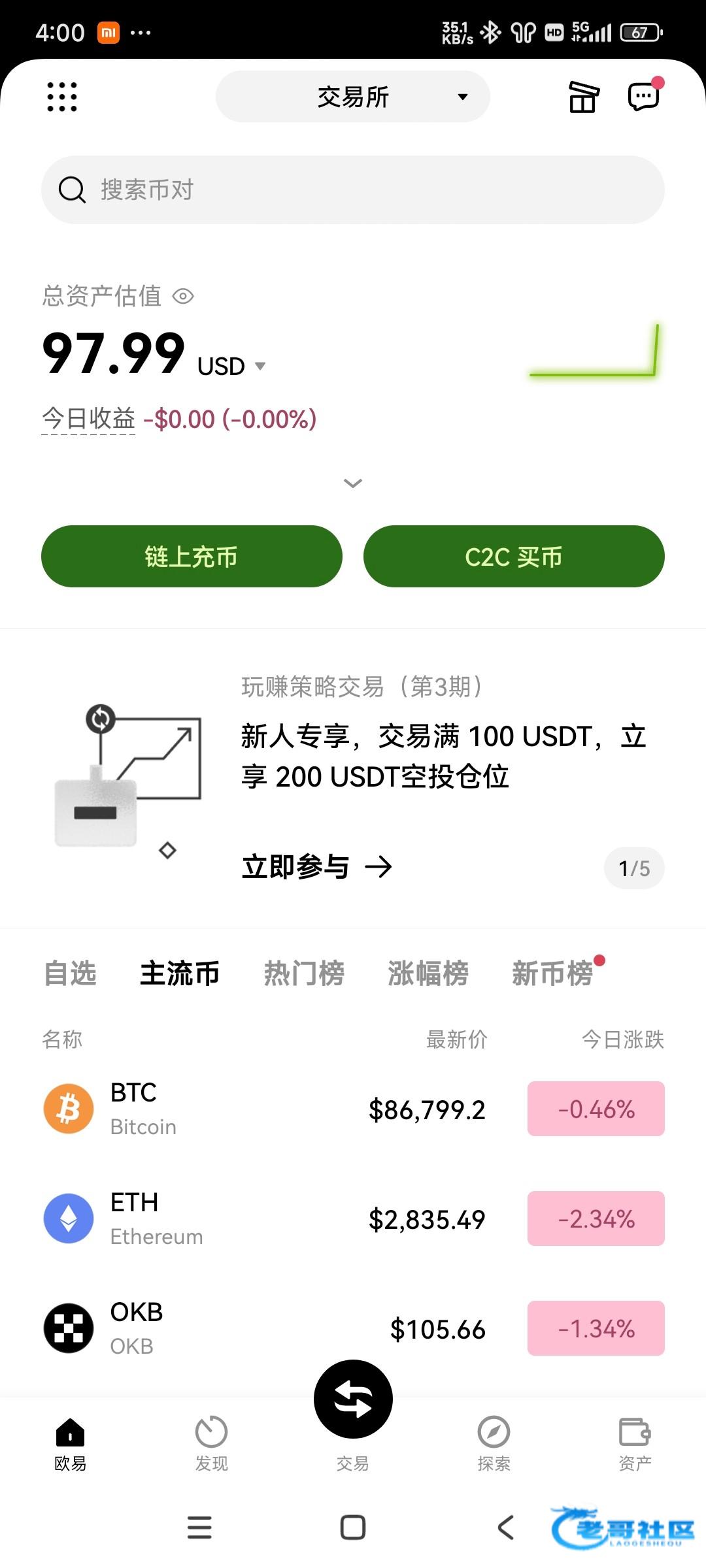Screen dimensions: 706x1568
Task: Expand the 交易所 dropdown selector
Action: pyautogui.click(x=353, y=97)
